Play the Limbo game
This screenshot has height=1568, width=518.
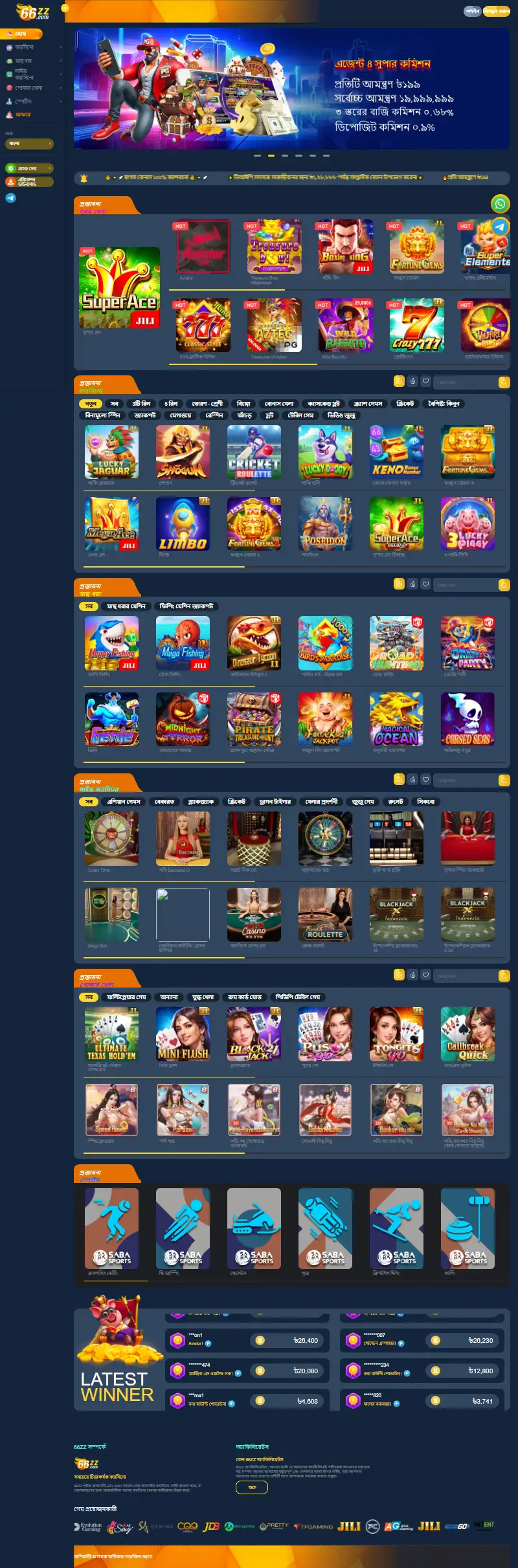tap(183, 524)
